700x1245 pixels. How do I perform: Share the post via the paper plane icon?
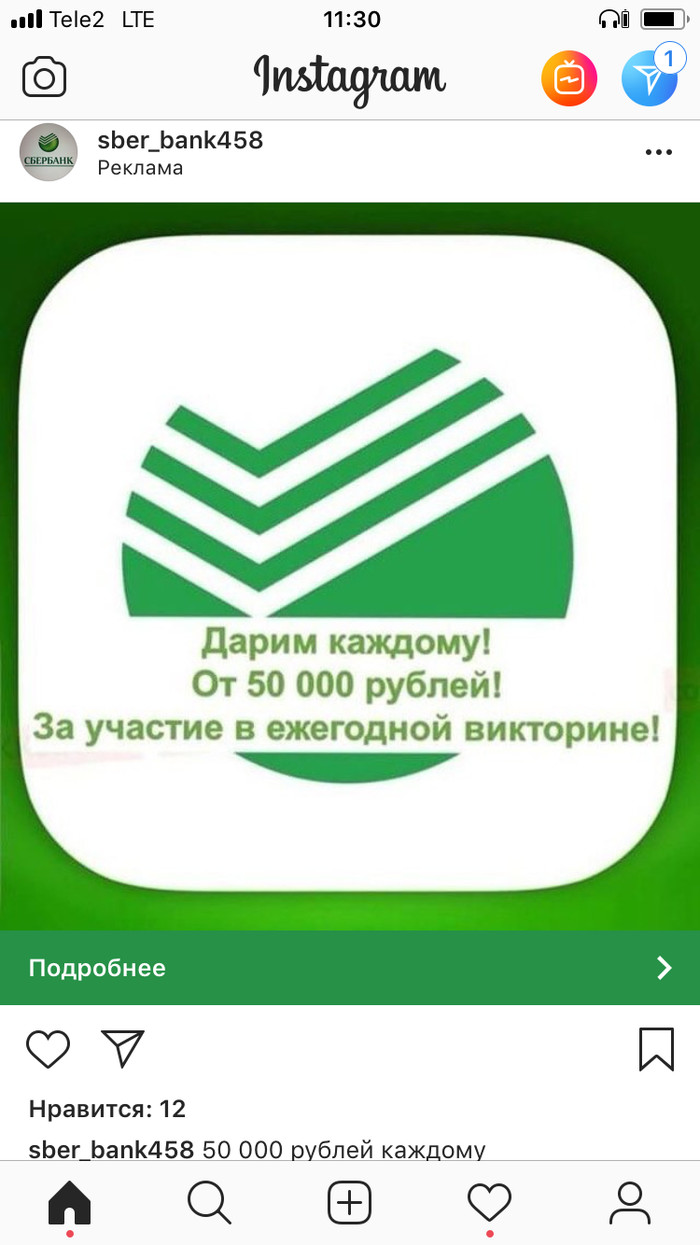pyautogui.click(x=123, y=1049)
